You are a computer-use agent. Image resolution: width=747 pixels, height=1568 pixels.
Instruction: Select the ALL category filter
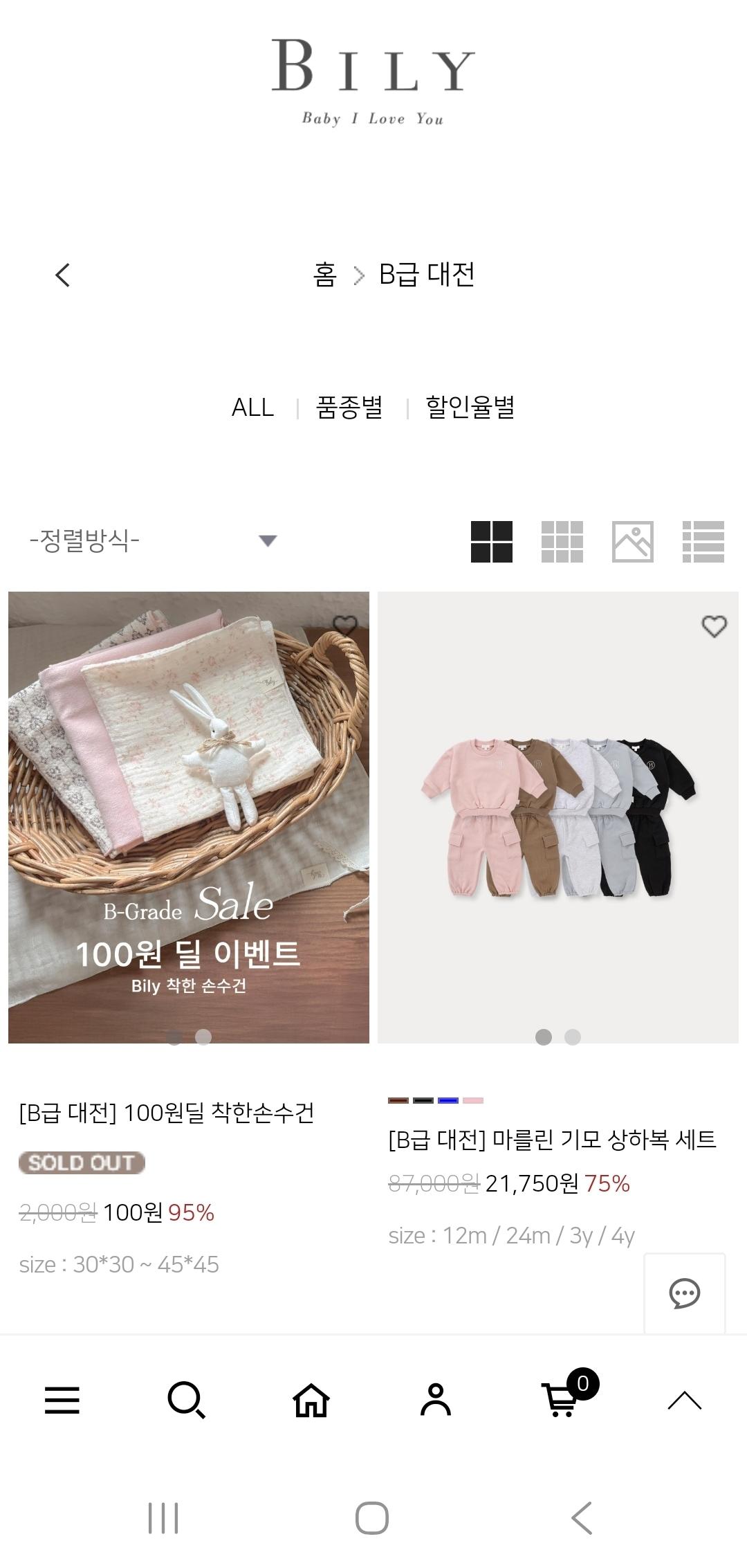click(x=252, y=407)
